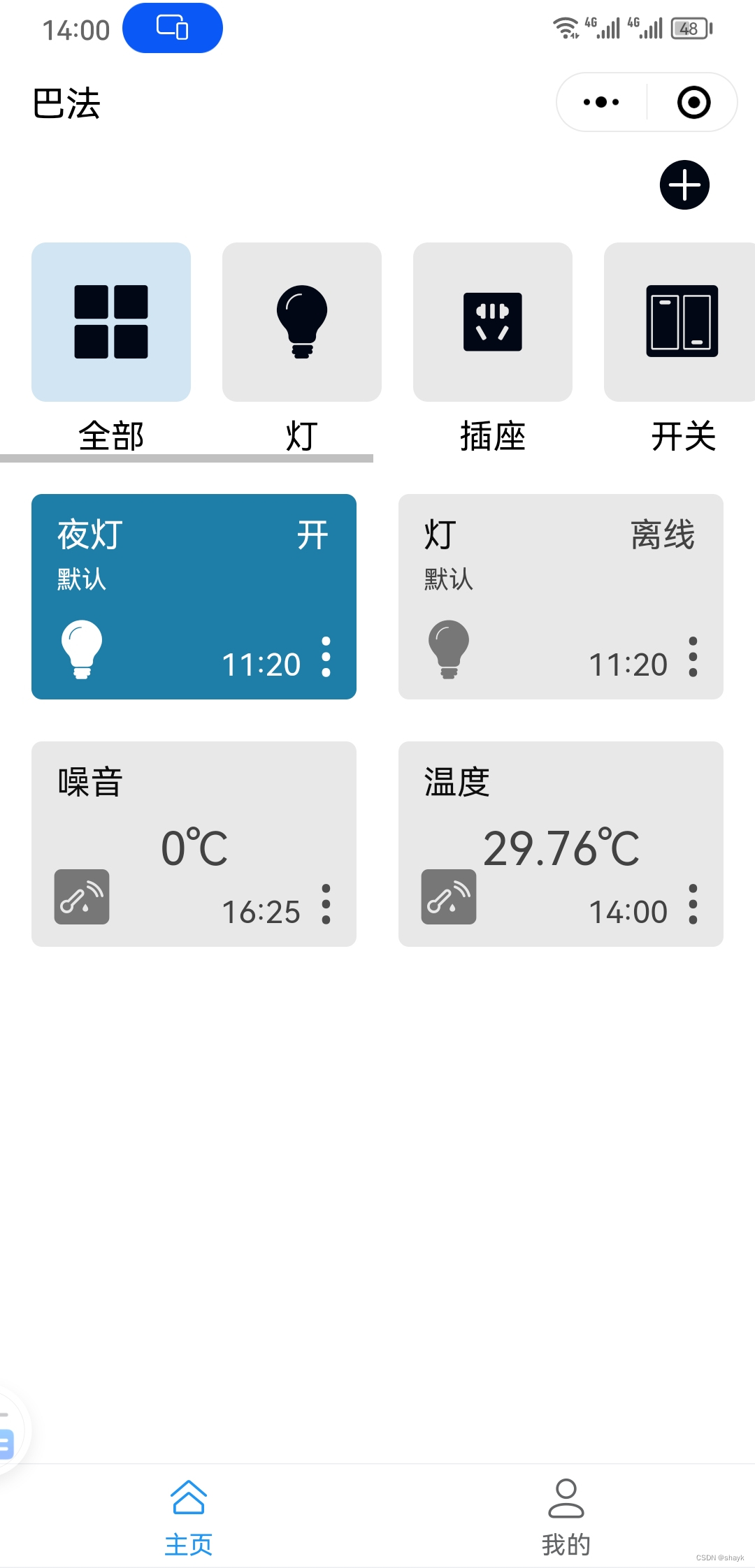Add a new device with plus button
This screenshot has width=755, height=1568.
[684, 185]
